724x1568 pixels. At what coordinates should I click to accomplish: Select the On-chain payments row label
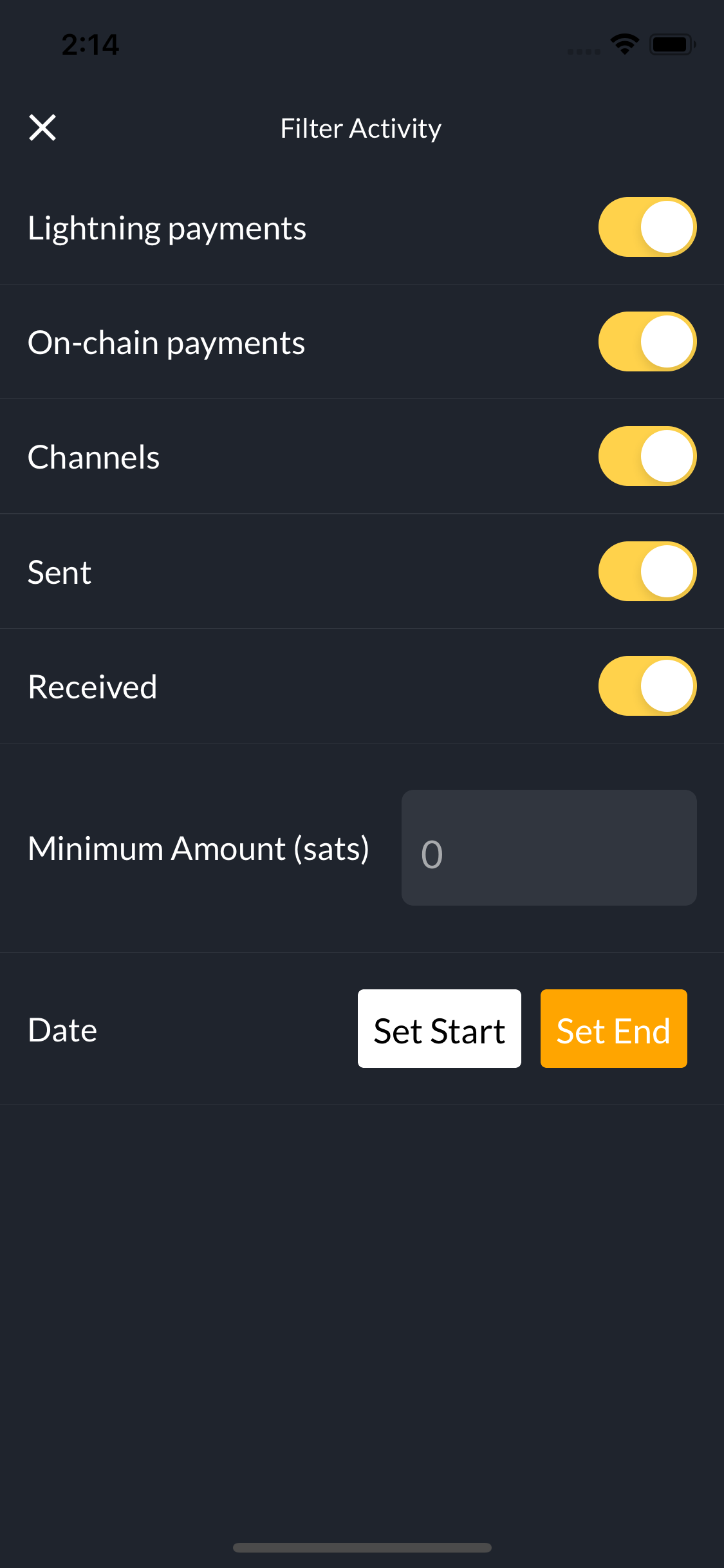[x=166, y=341]
